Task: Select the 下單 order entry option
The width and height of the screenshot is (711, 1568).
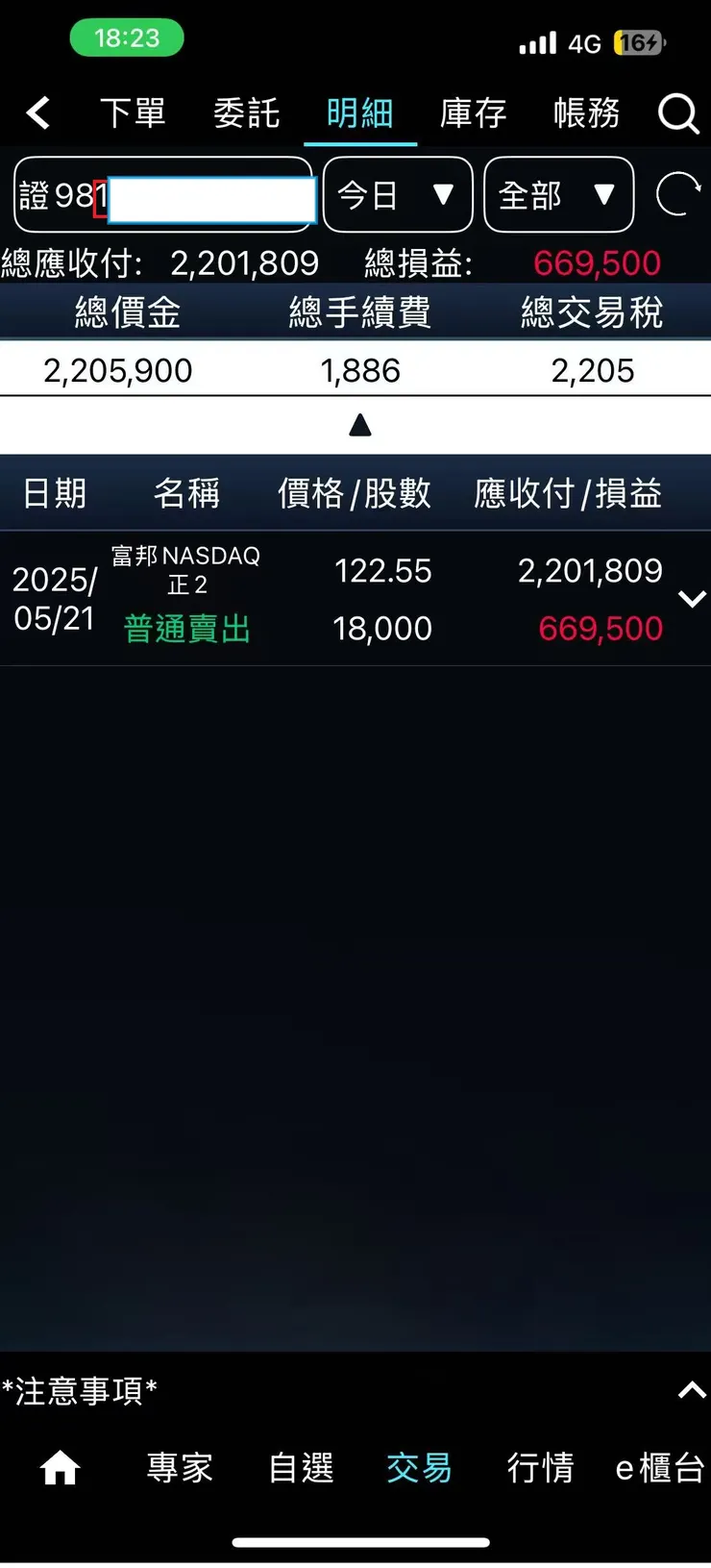Action: pyautogui.click(x=135, y=112)
